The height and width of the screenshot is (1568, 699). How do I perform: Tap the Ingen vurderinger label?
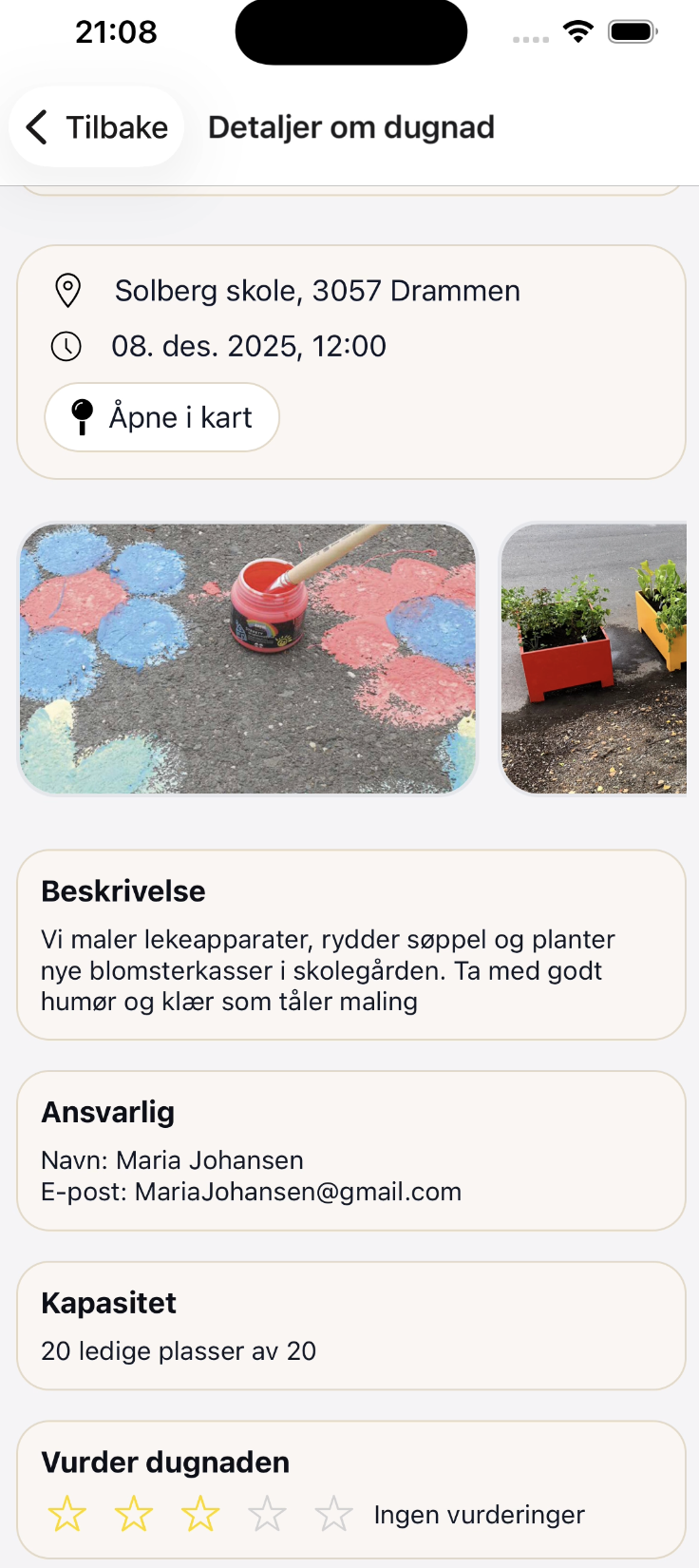click(x=479, y=1514)
